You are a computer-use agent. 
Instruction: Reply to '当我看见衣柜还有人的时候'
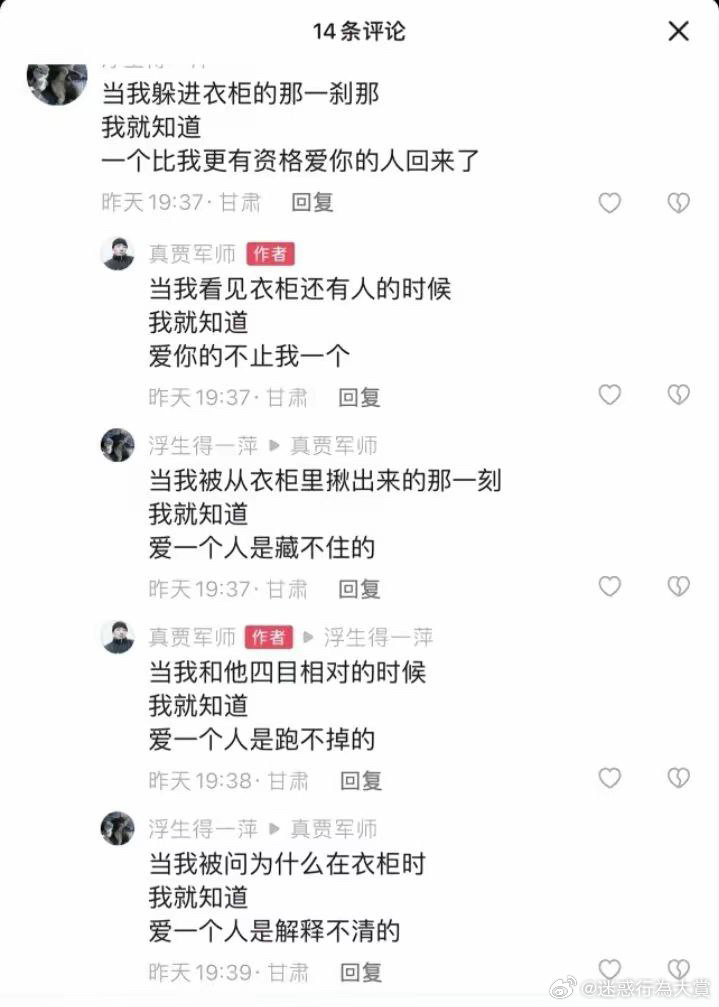[x=359, y=397]
